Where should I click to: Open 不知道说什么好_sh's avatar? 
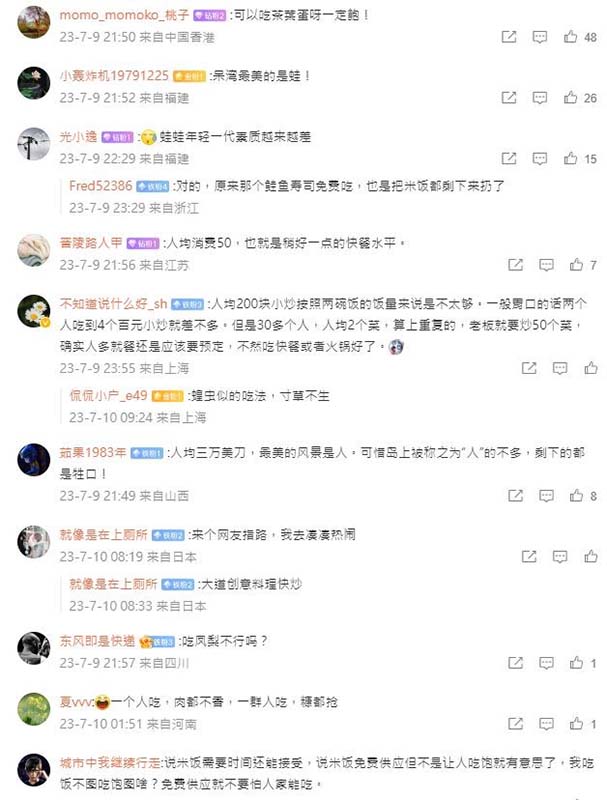pyautogui.click(x=34, y=312)
